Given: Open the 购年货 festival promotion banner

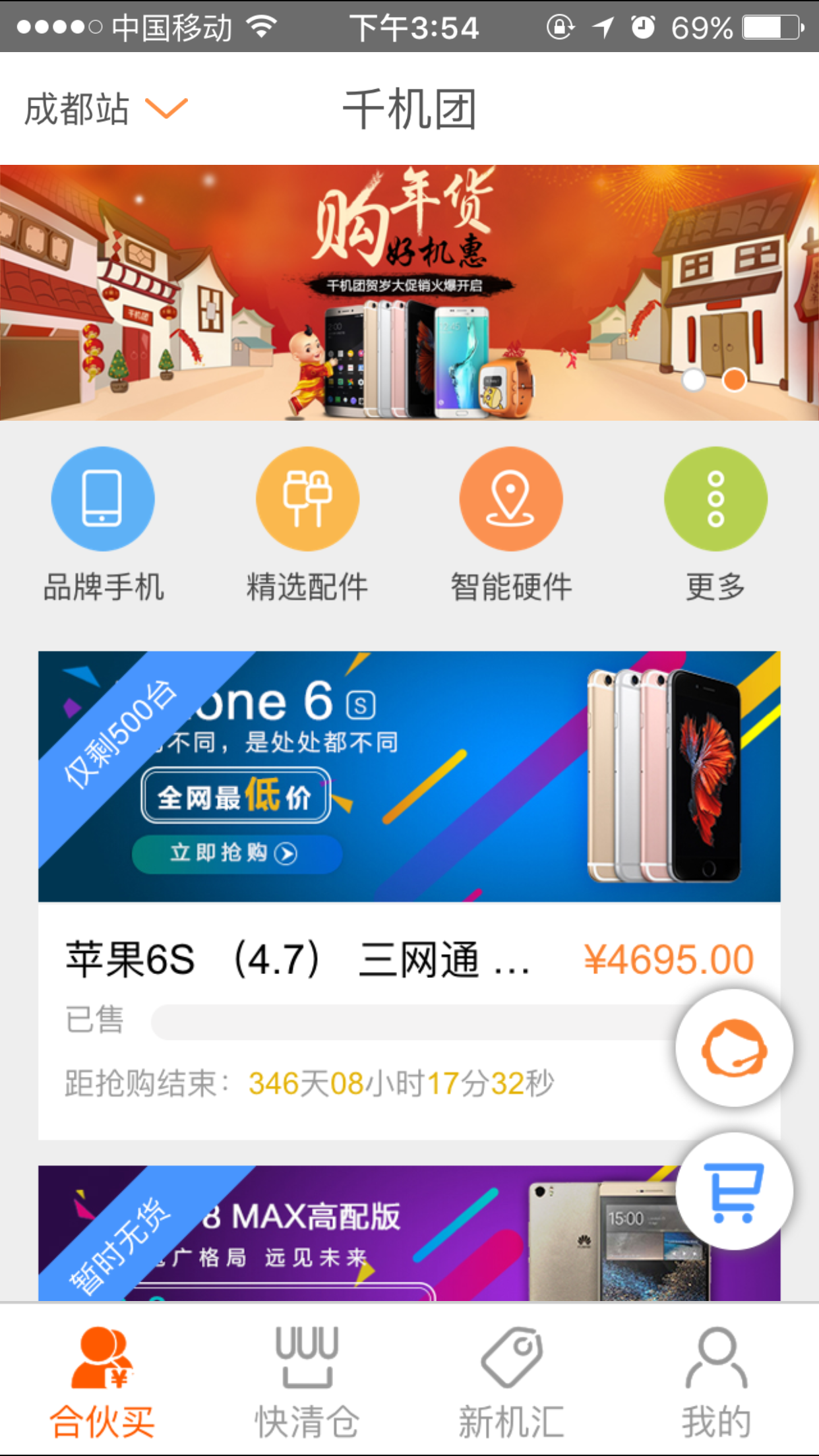Looking at the screenshot, I should pyautogui.click(x=409, y=290).
